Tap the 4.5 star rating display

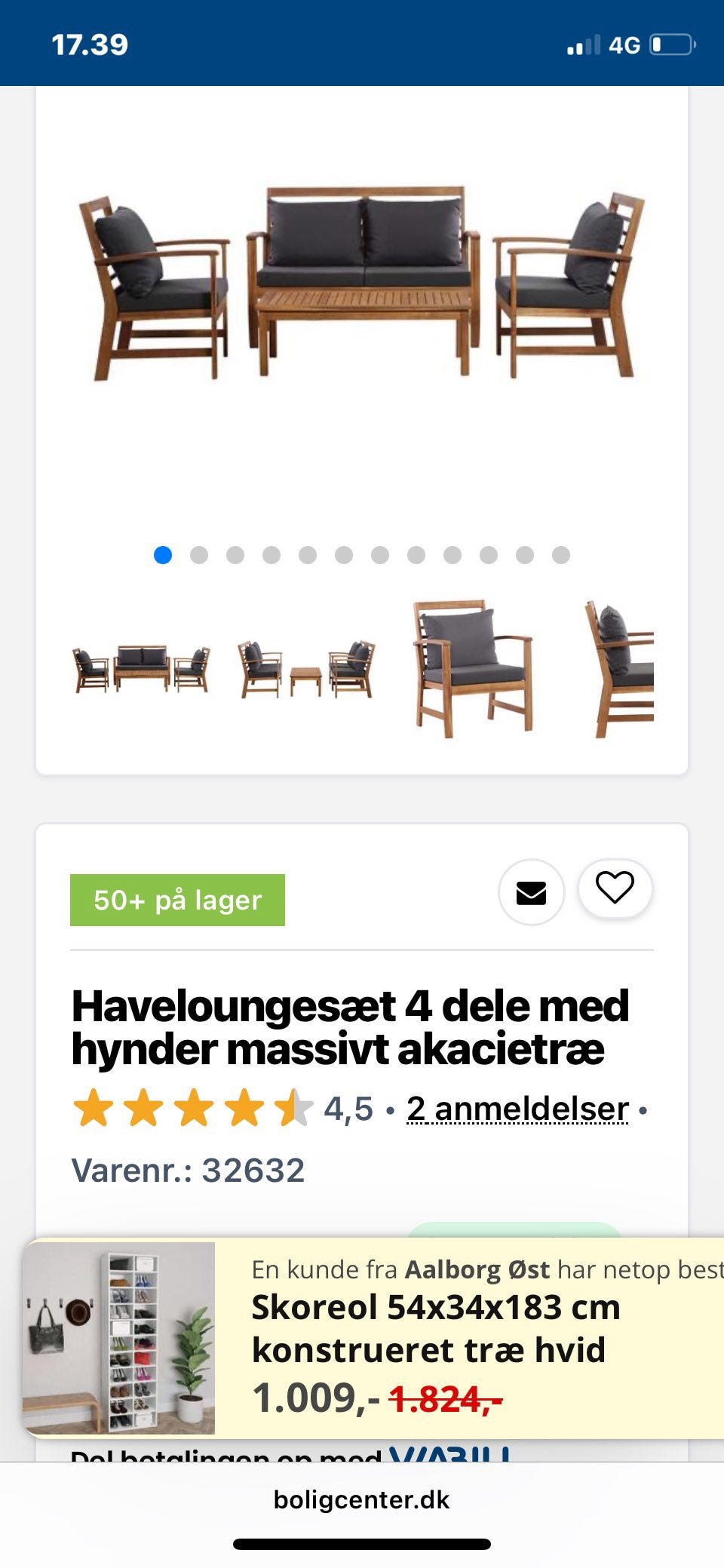tap(345, 1109)
